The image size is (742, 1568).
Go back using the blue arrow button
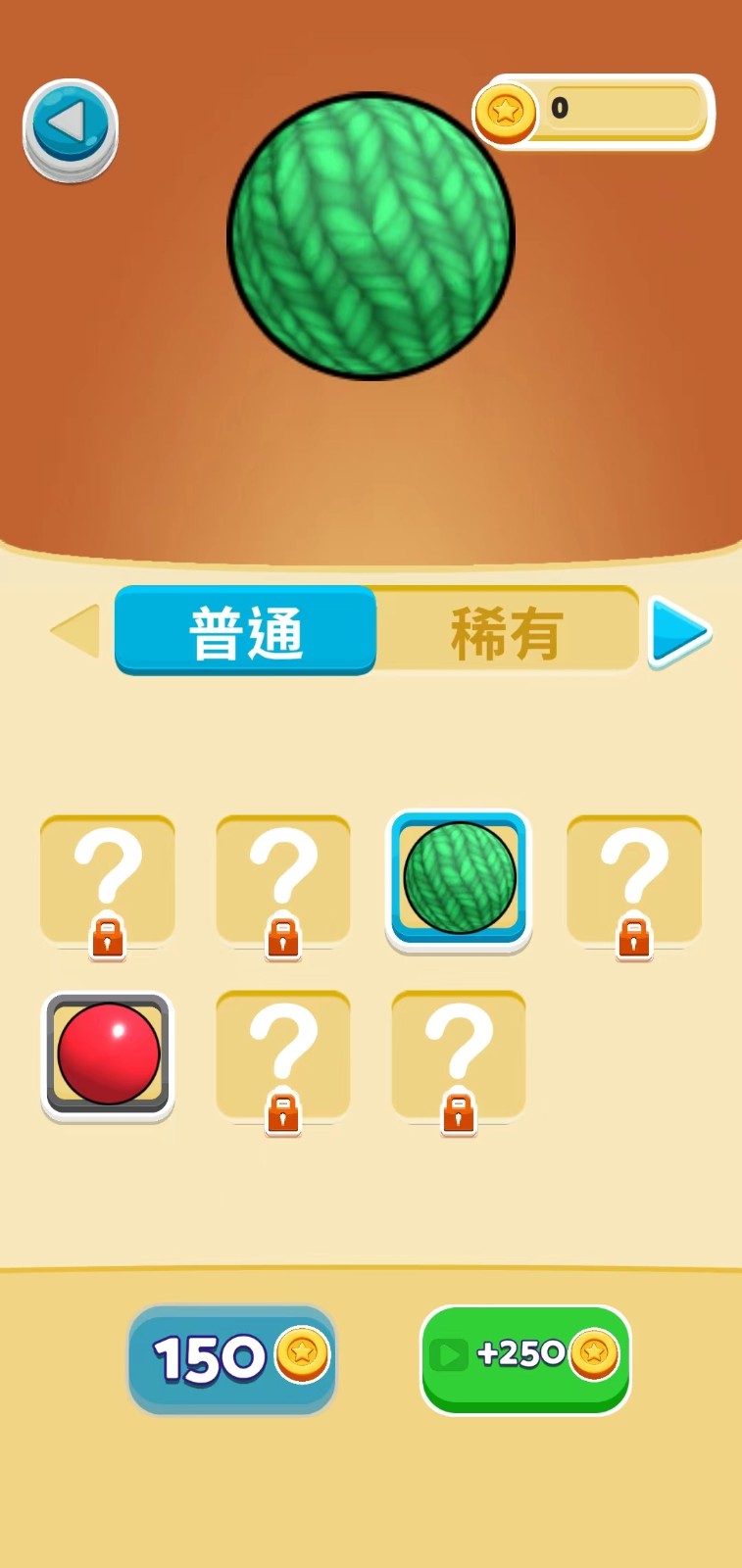click(70, 128)
